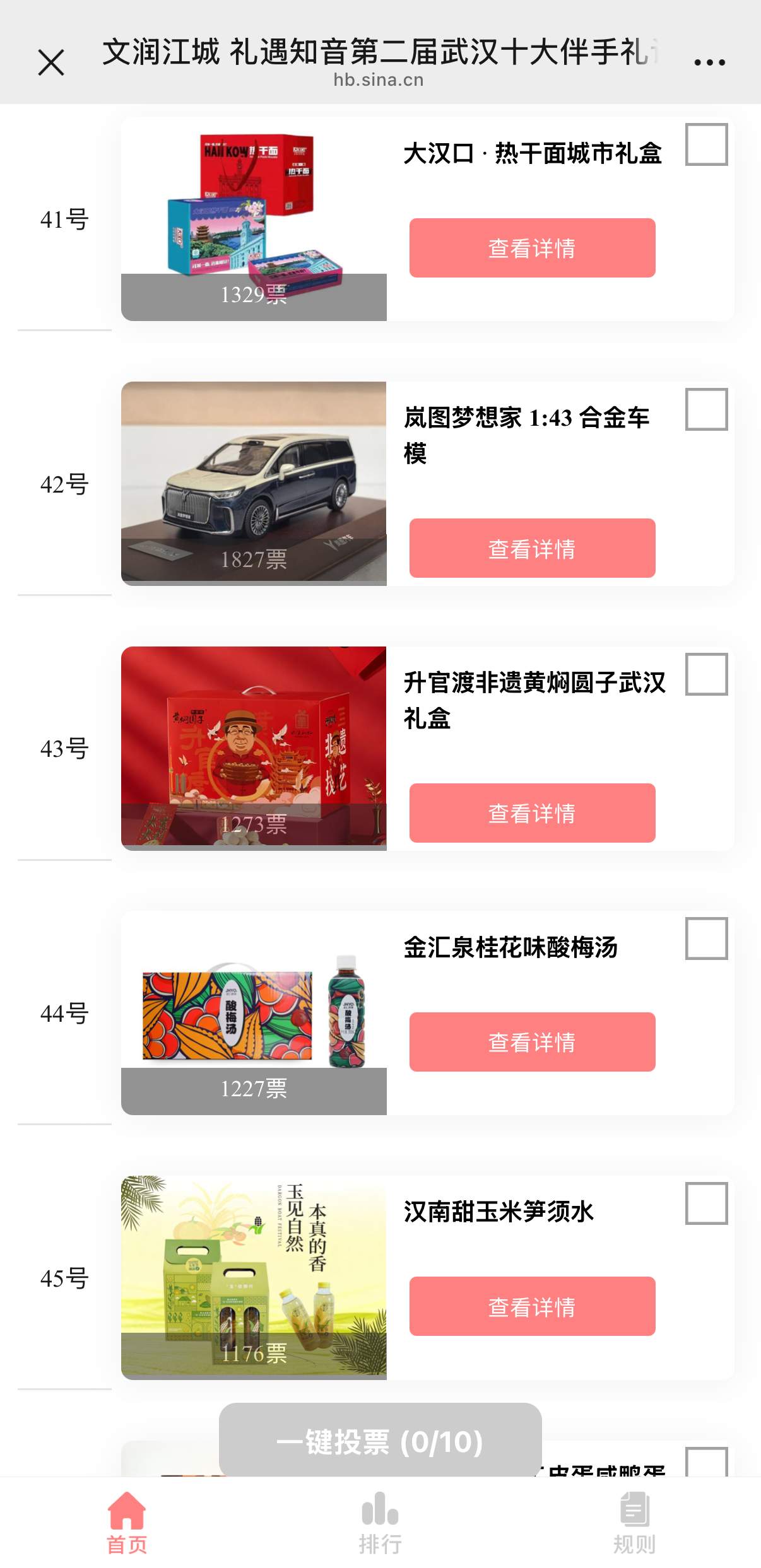
Task: View 金汇泉桂花味酸梅汤 details
Action: (532, 1042)
